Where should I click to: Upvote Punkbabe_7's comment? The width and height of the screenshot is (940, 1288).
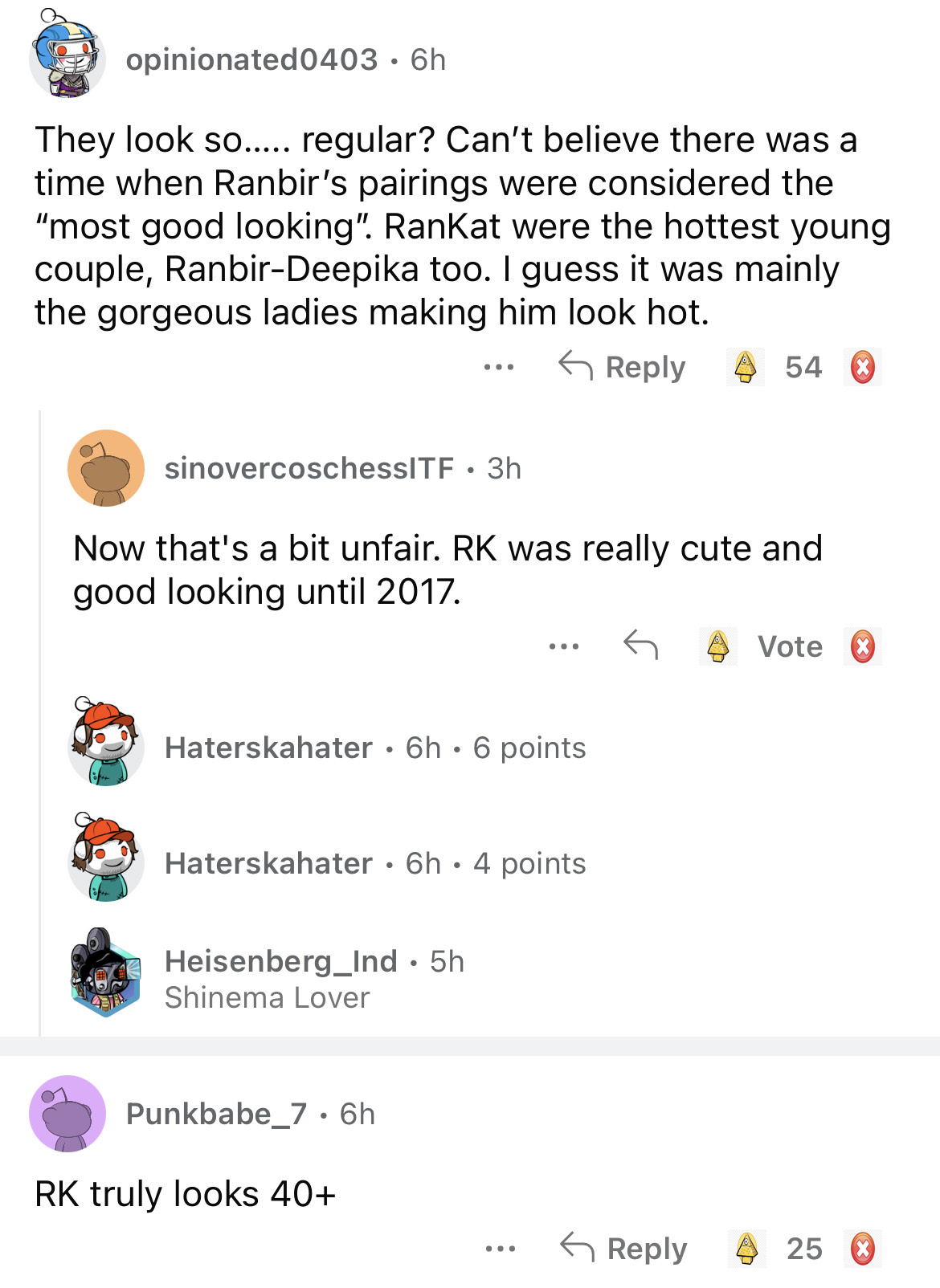pyautogui.click(x=747, y=1249)
